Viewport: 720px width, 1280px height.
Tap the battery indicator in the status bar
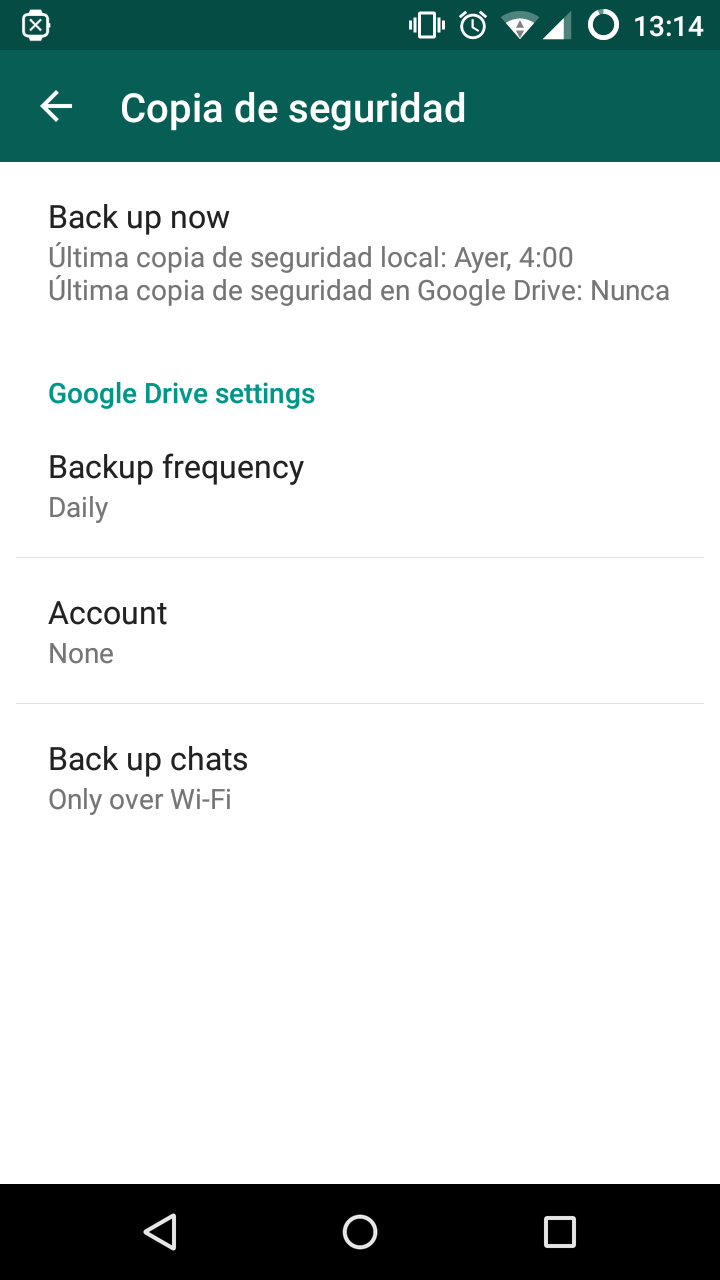point(604,27)
